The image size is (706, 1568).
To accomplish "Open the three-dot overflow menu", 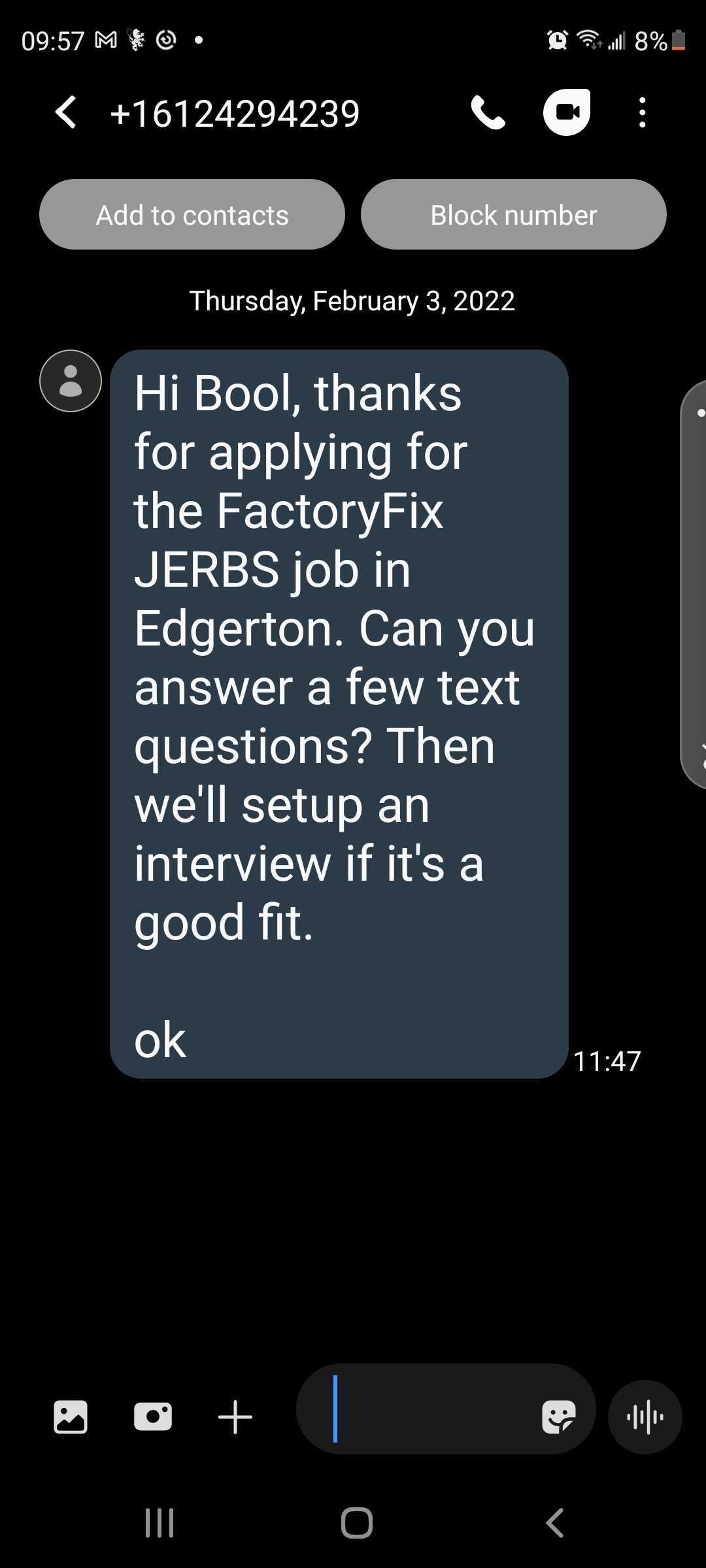I will pos(643,112).
